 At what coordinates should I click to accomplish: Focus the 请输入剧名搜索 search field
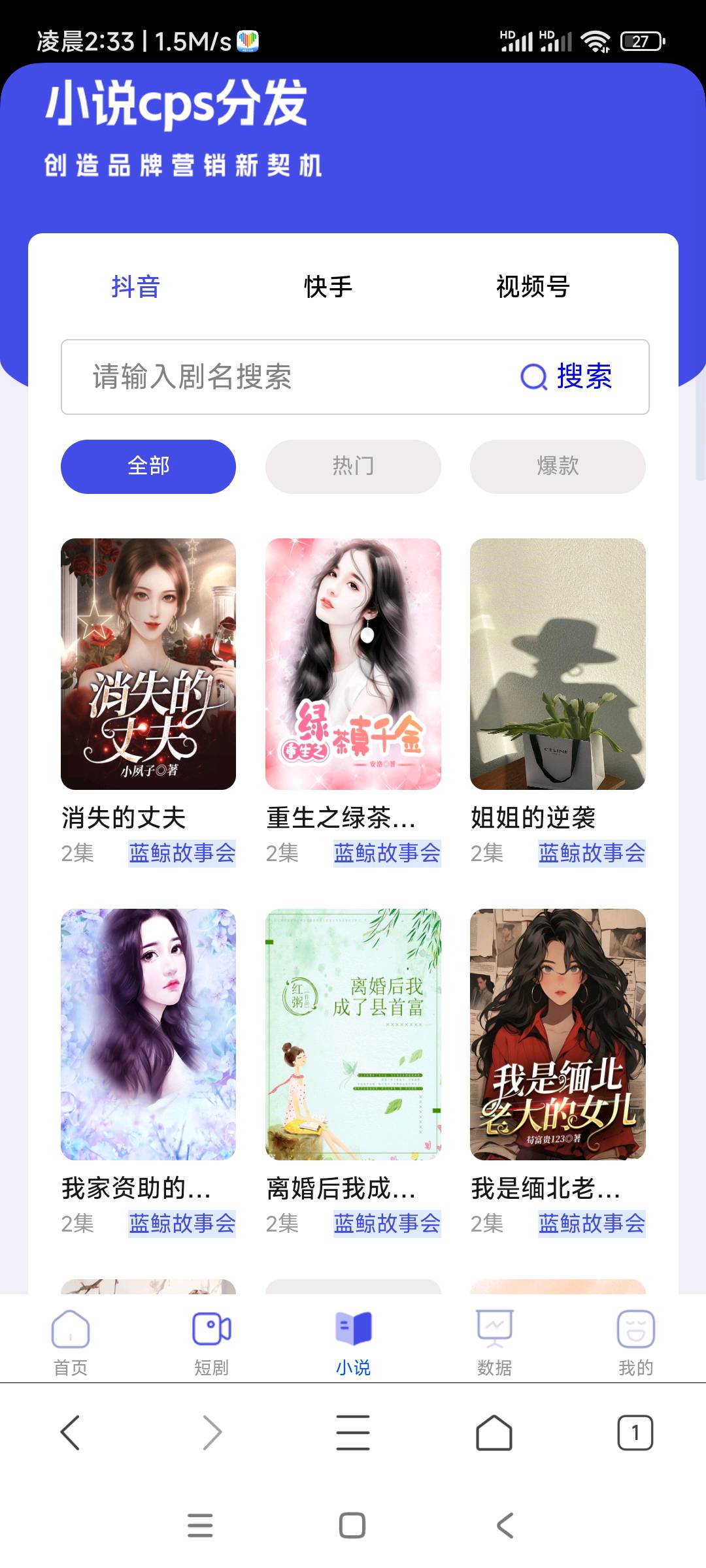pos(288,377)
